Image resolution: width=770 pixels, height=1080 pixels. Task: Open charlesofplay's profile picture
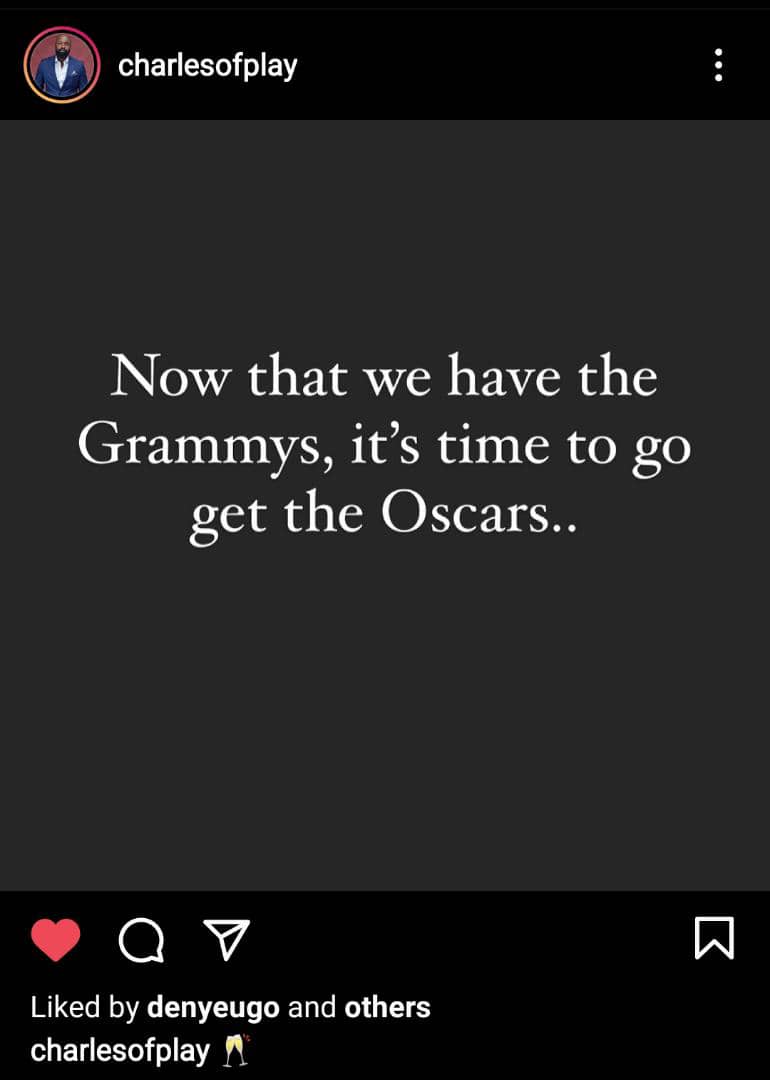[x=61, y=65]
